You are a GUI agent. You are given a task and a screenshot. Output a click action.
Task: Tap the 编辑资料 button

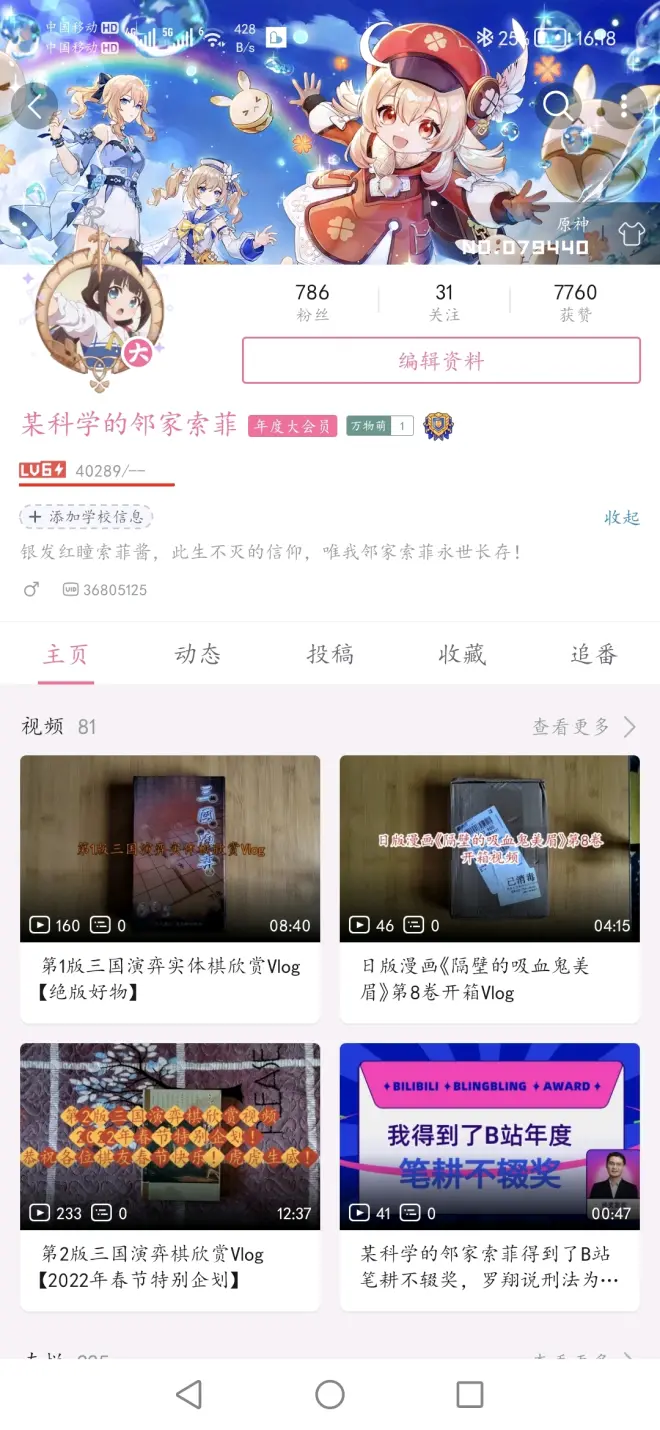tap(440, 361)
